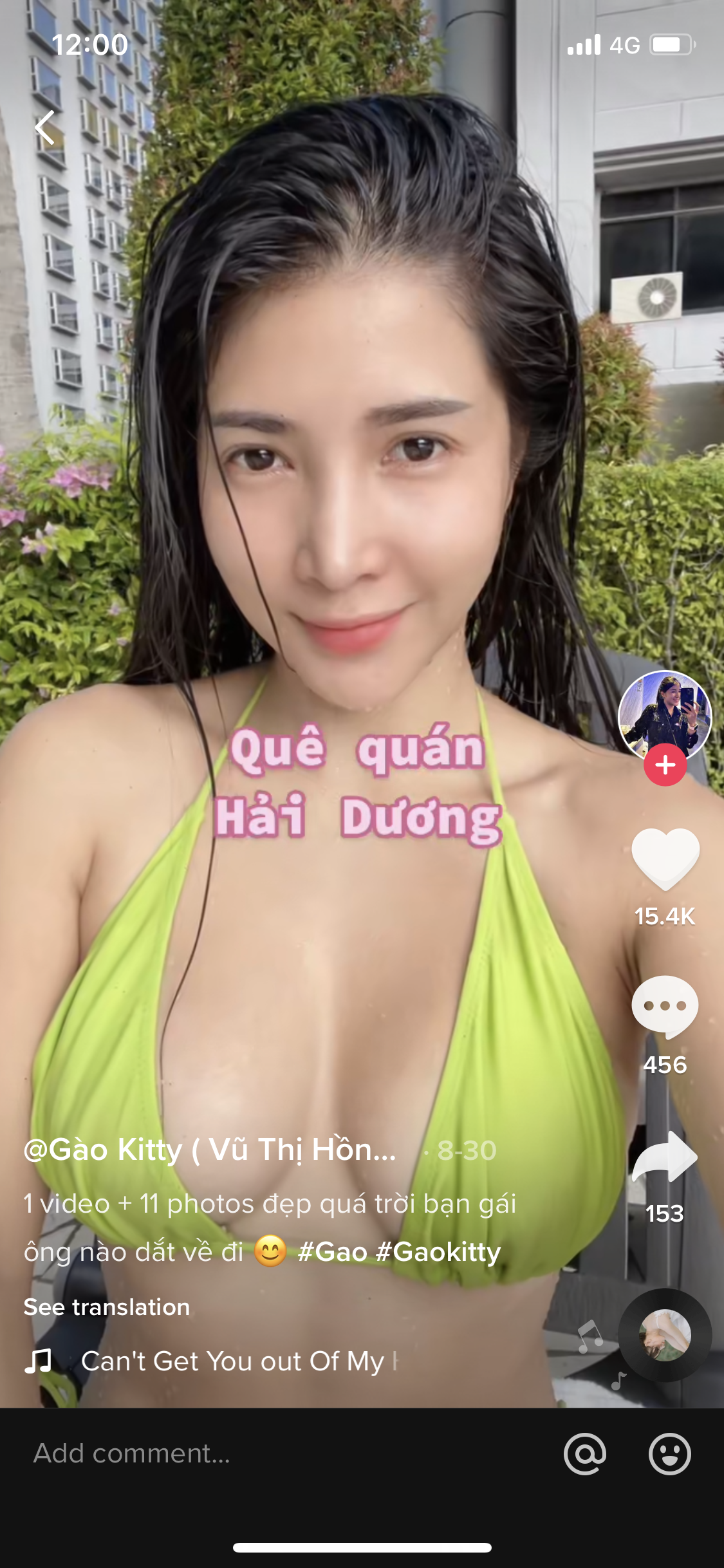
Task: Open the sound Can't Get You out Of My
Action: click(232, 1361)
